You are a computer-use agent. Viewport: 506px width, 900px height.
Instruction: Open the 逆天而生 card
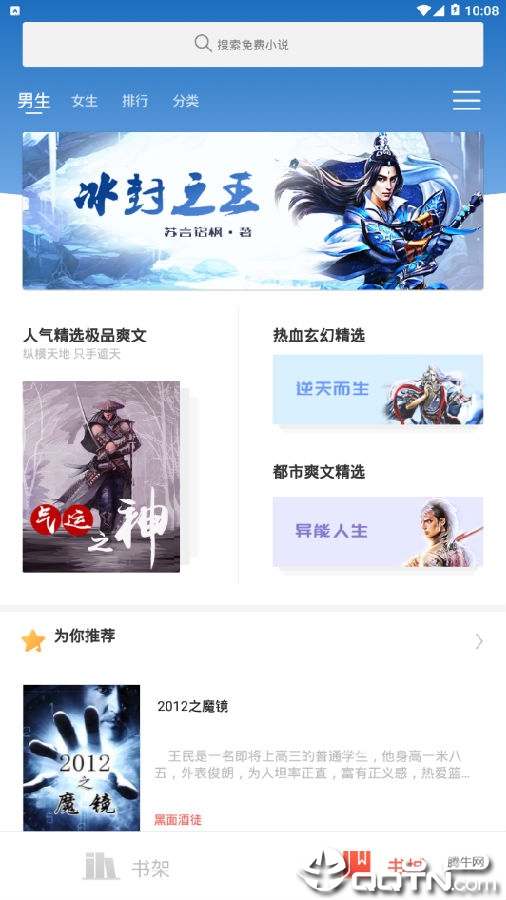click(x=377, y=389)
